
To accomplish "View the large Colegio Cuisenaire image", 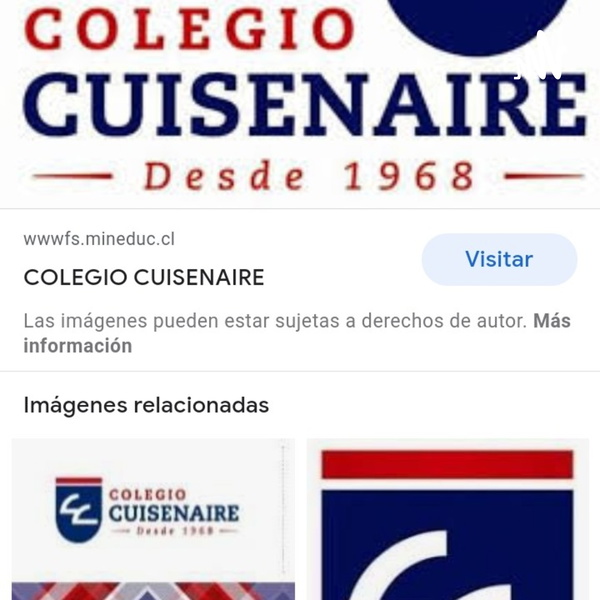I will (x=300, y=100).
